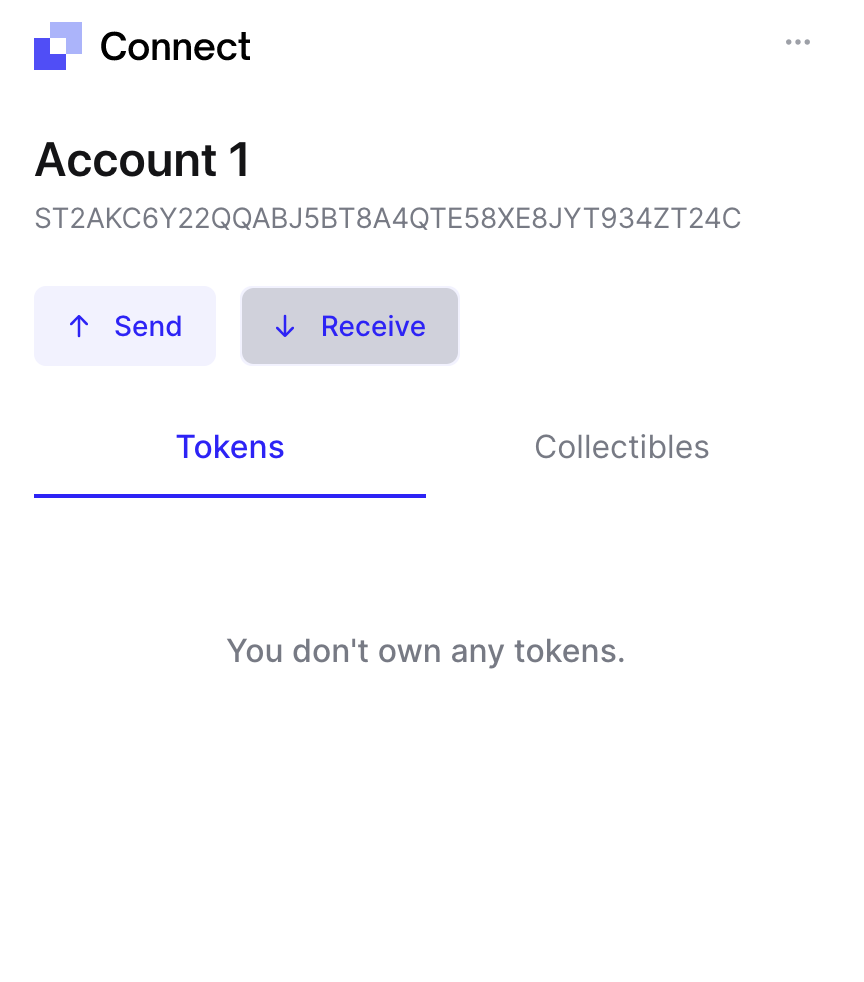This screenshot has height=982, width=864.
Task: Open account options via the three dots
Action: (x=798, y=42)
